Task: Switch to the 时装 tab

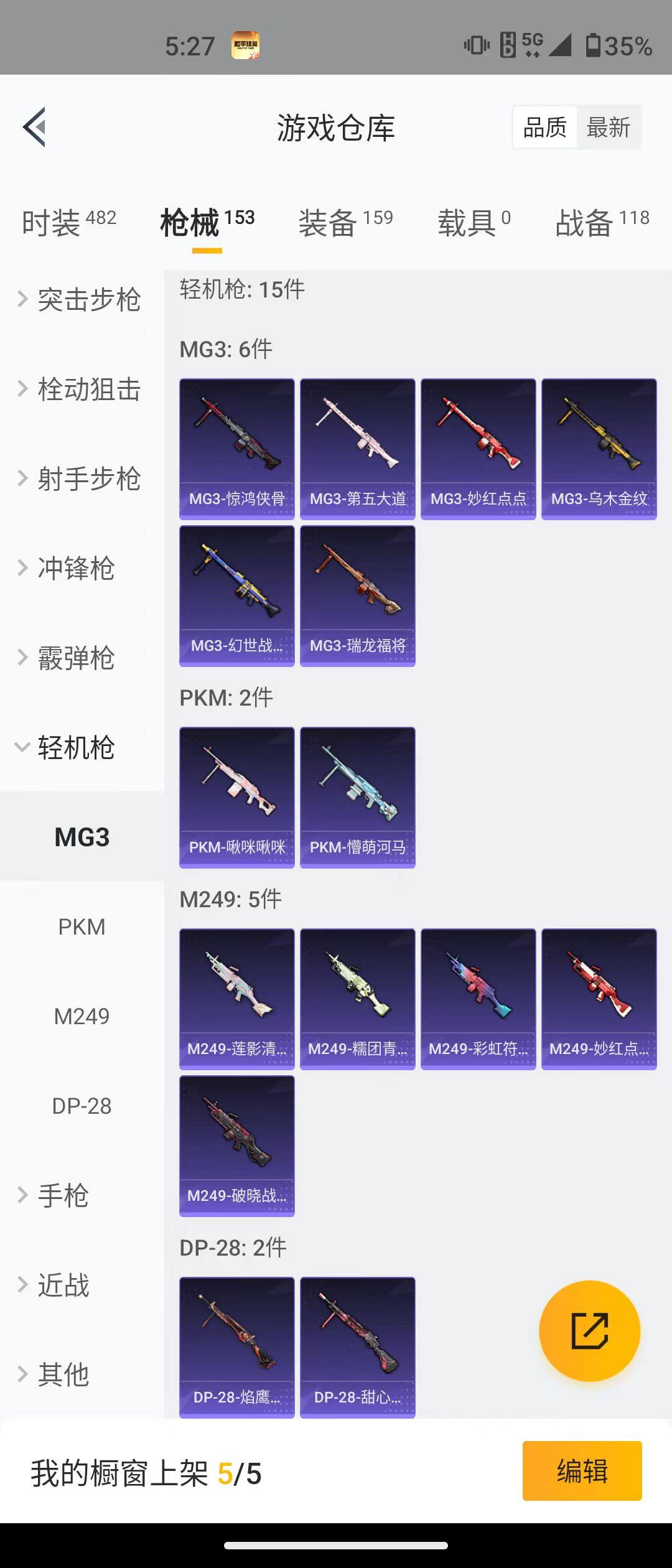Action: pos(68,222)
